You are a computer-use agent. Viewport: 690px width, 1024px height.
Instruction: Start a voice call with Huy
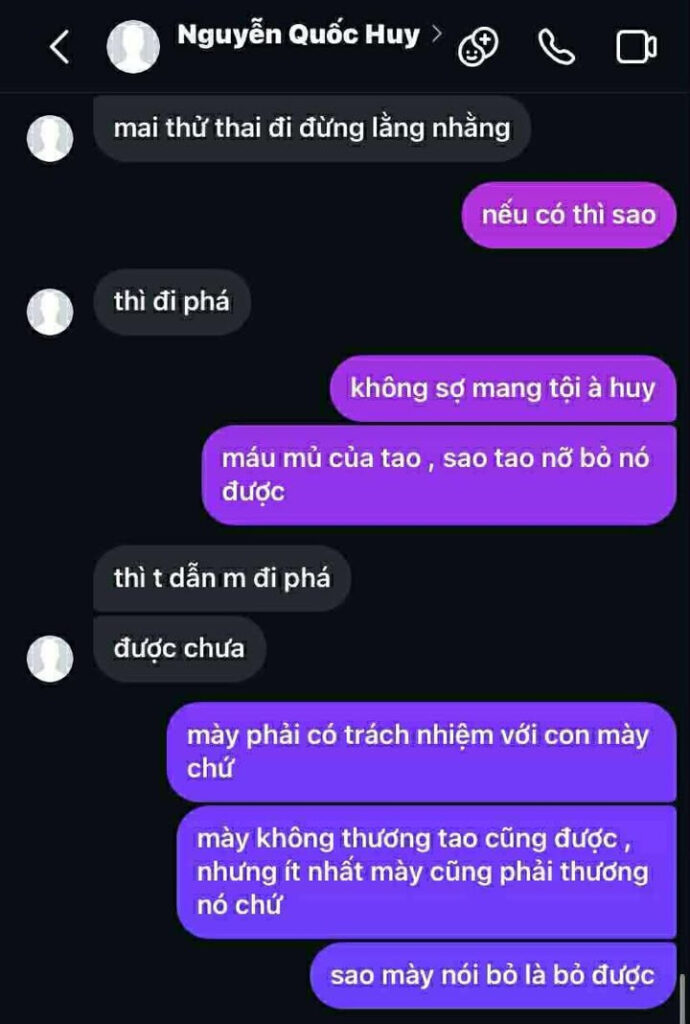[556, 47]
